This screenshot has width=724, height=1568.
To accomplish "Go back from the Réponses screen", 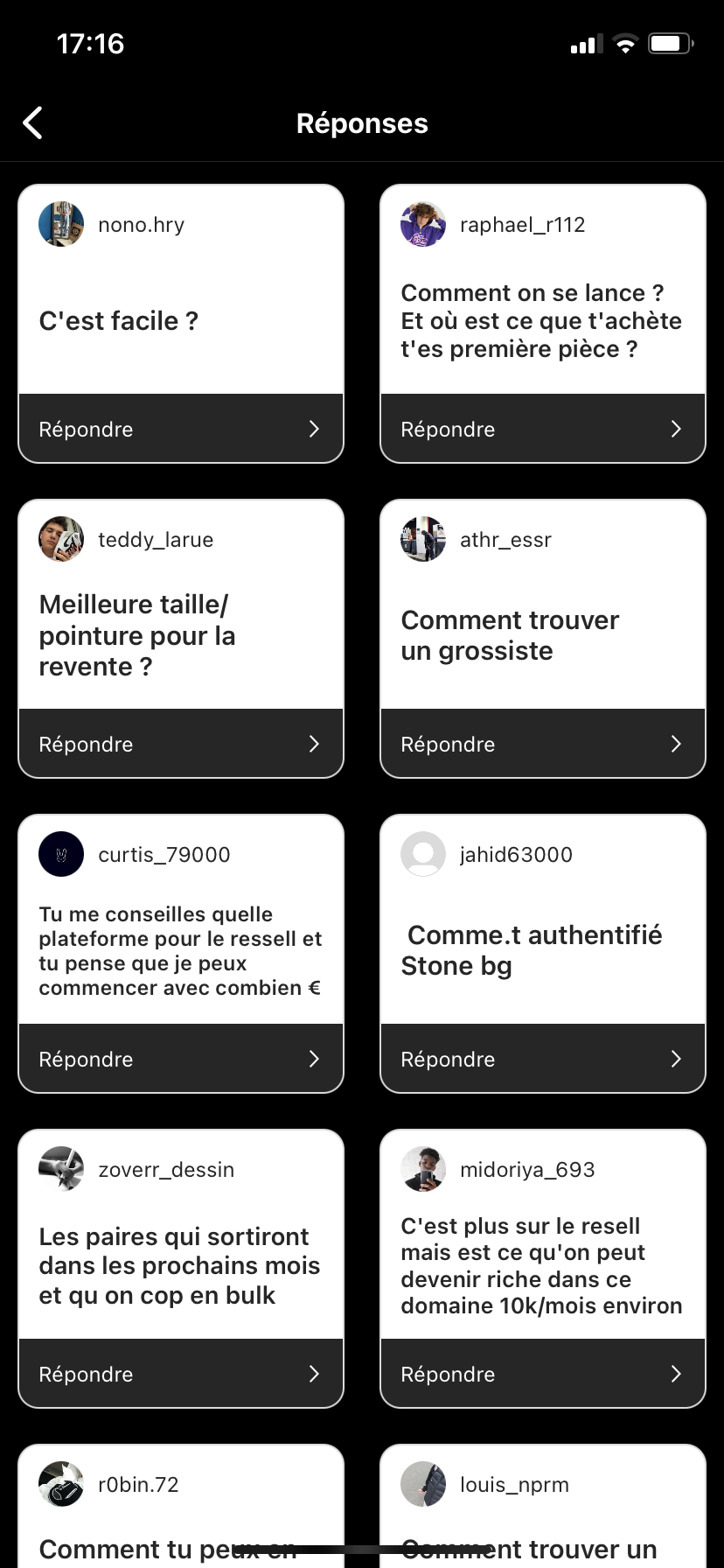I will (33, 123).
